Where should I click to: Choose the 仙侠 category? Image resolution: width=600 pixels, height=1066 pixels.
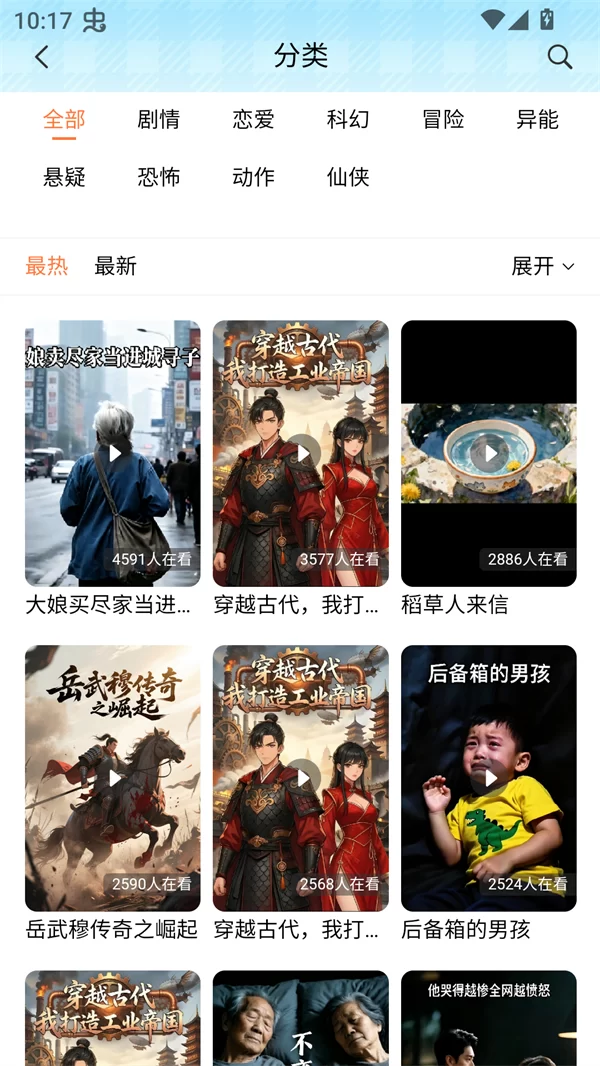[x=348, y=178]
